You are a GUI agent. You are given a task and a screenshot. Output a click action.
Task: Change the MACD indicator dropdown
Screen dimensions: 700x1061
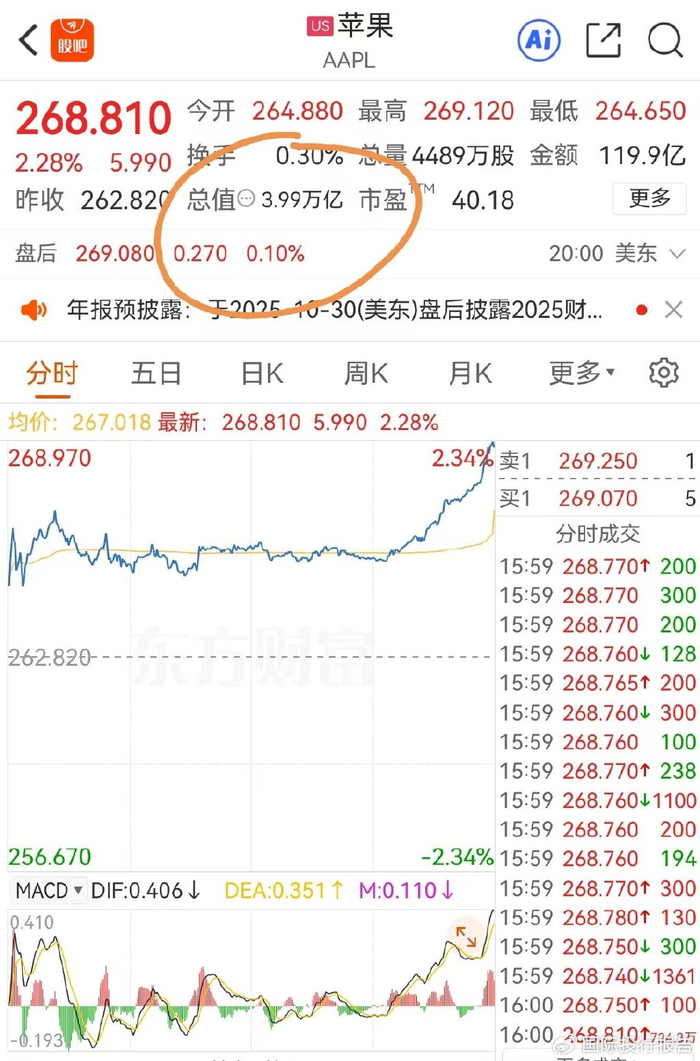pyautogui.click(x=49, y=890)
